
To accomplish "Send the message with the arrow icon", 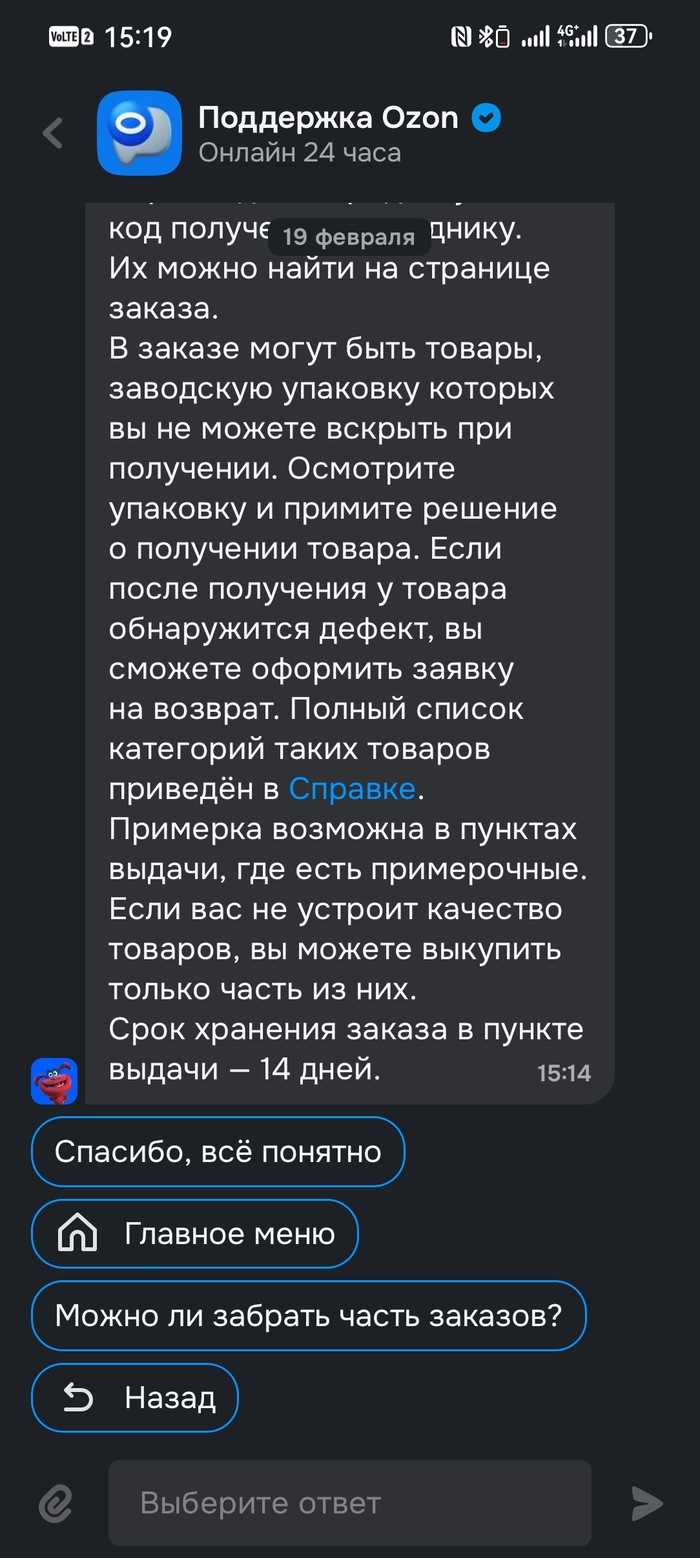I will coord(647,1503).
